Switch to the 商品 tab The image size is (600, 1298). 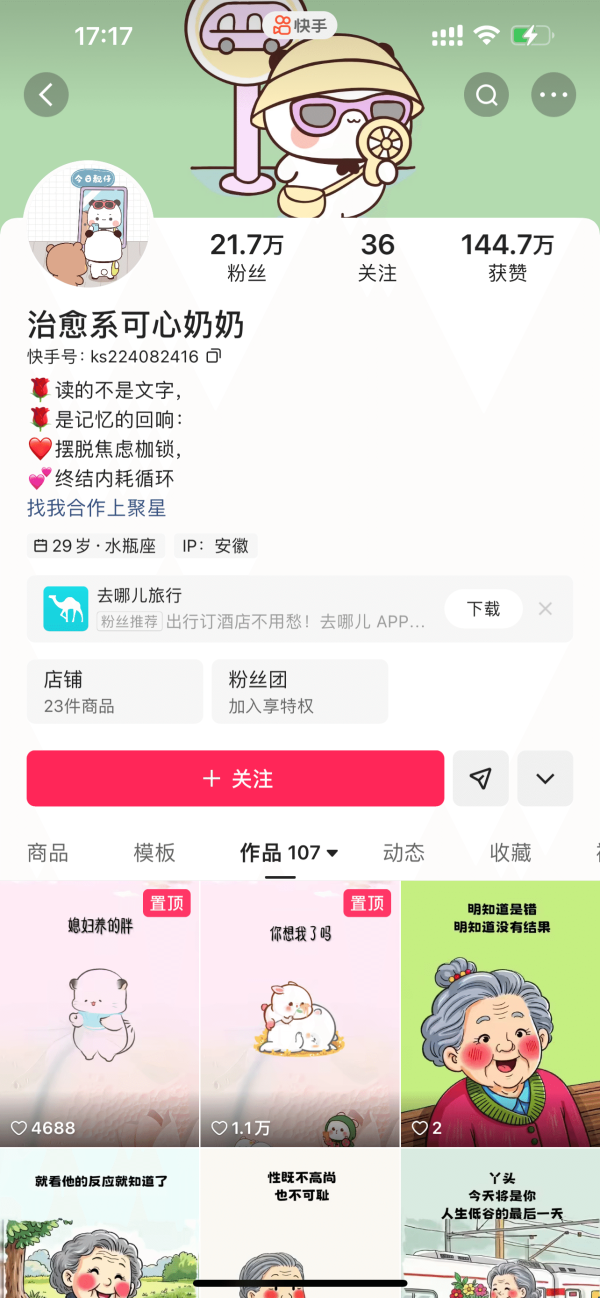[48, 852]
